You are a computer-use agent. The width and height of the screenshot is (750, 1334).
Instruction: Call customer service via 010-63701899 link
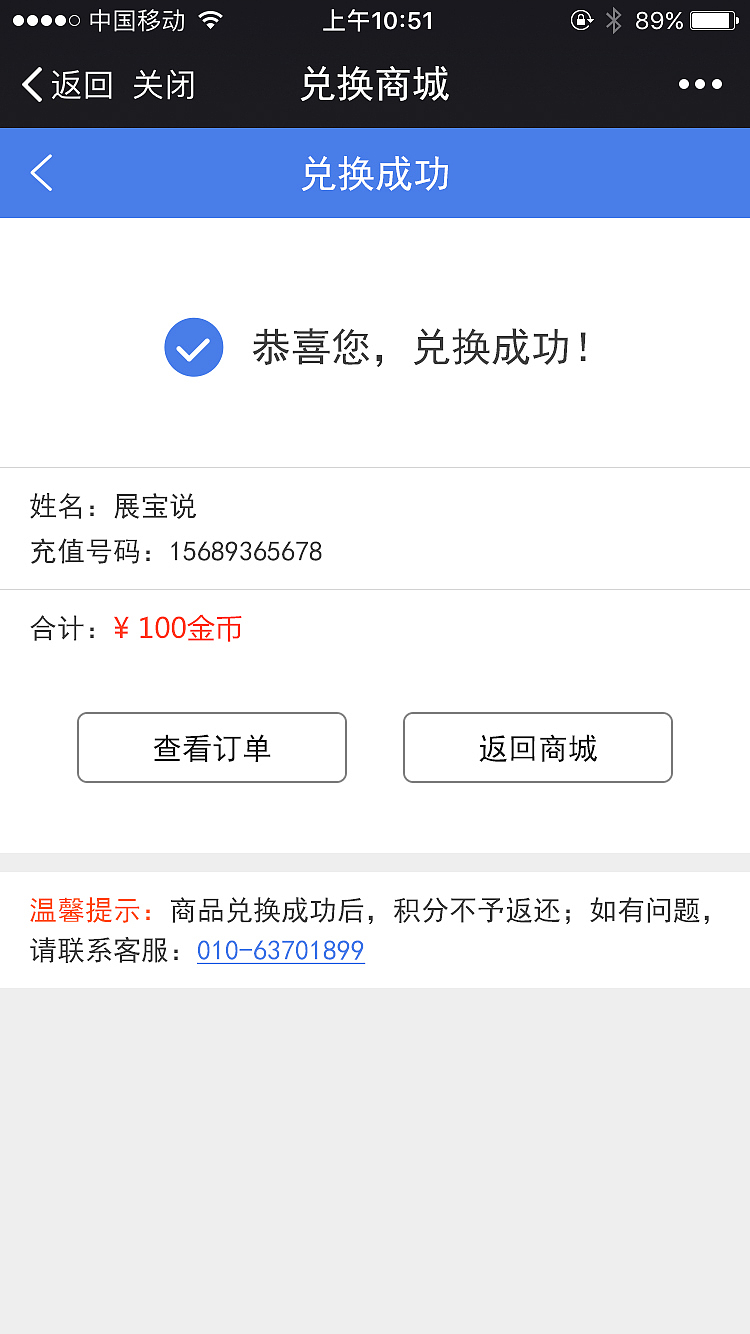pyautogui.click(x=281, y=951)
